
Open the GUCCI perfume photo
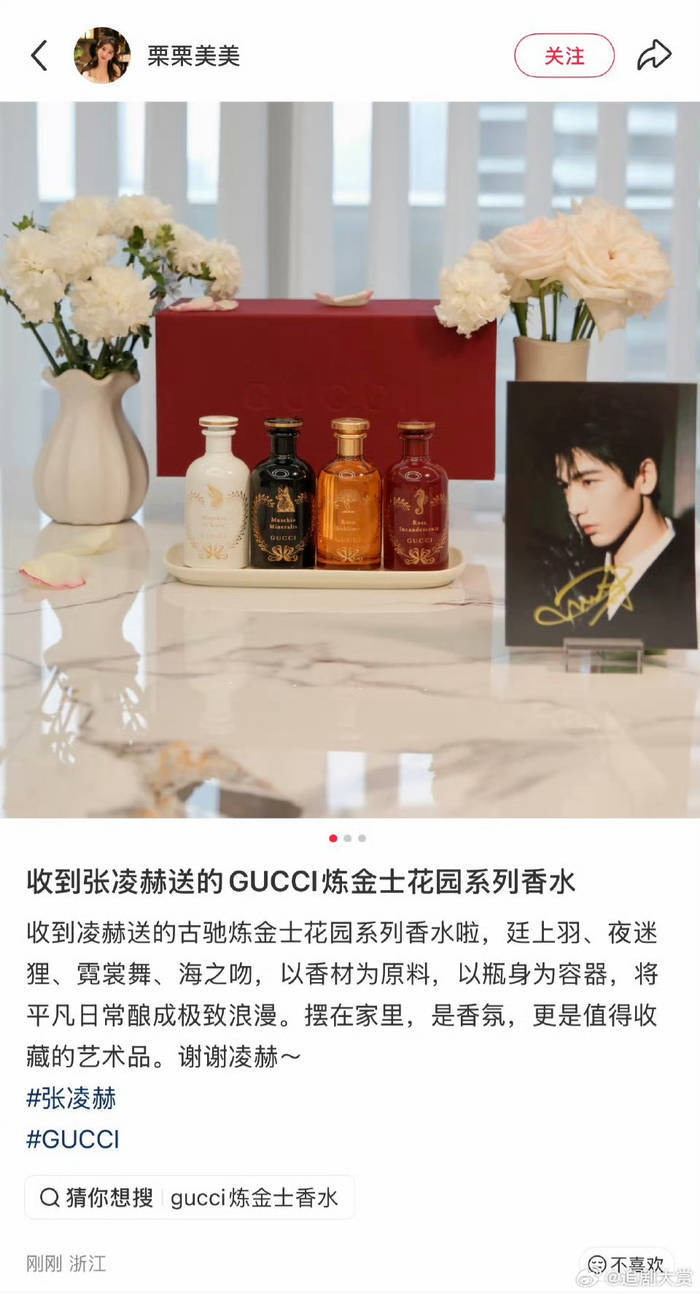tap(350, 460)
